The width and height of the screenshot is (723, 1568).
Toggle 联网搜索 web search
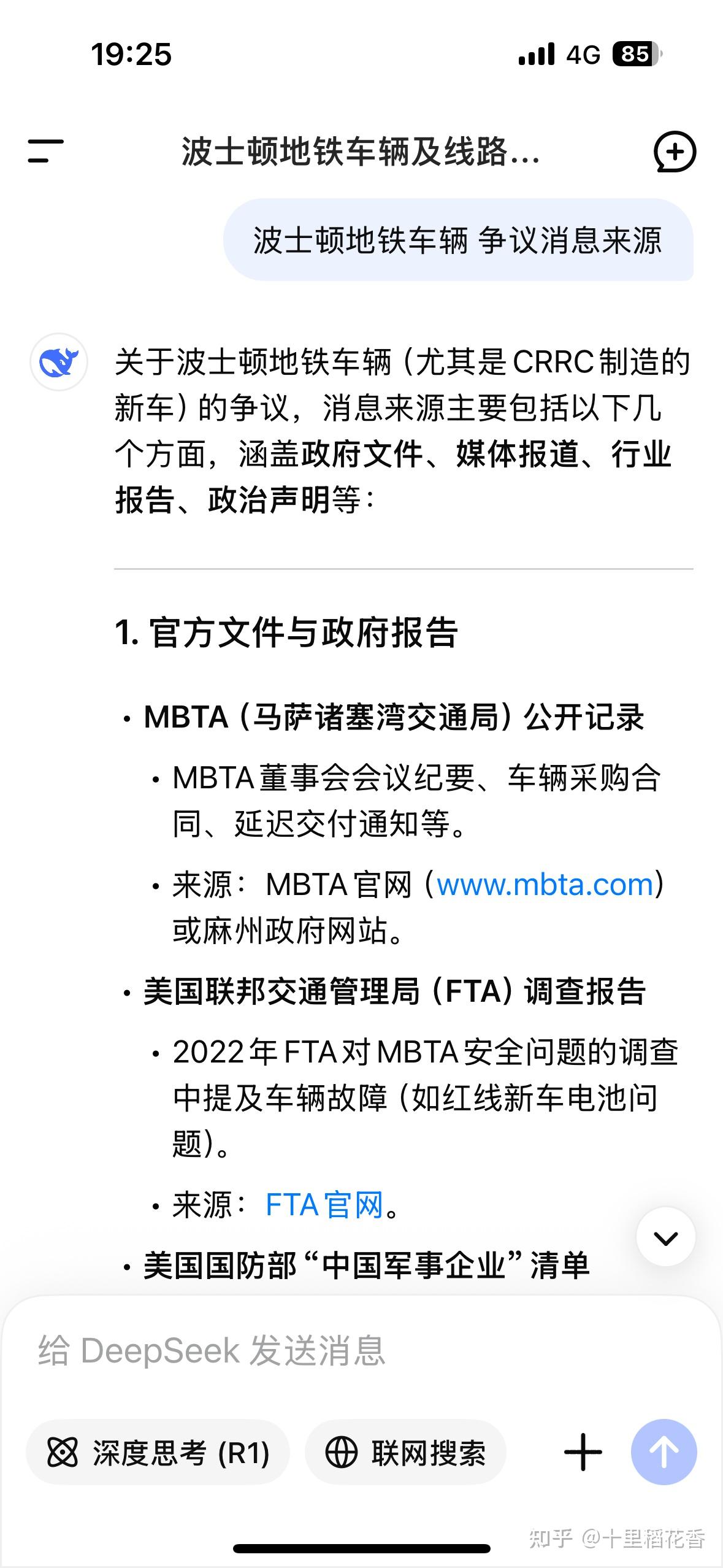(x=405, y=1451)
